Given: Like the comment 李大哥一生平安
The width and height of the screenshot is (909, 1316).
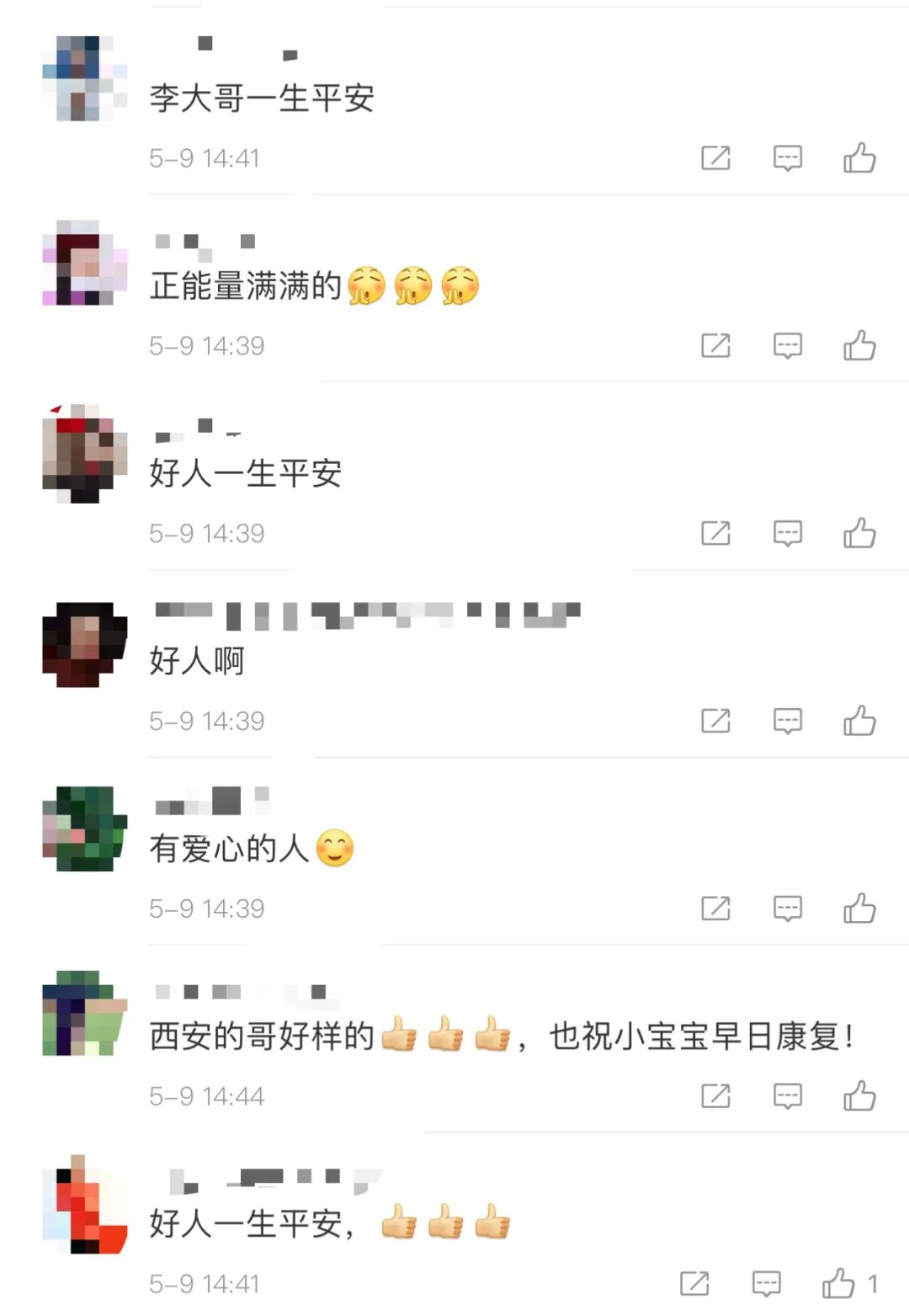Looking at the screenshot, I should pos(859,157).
